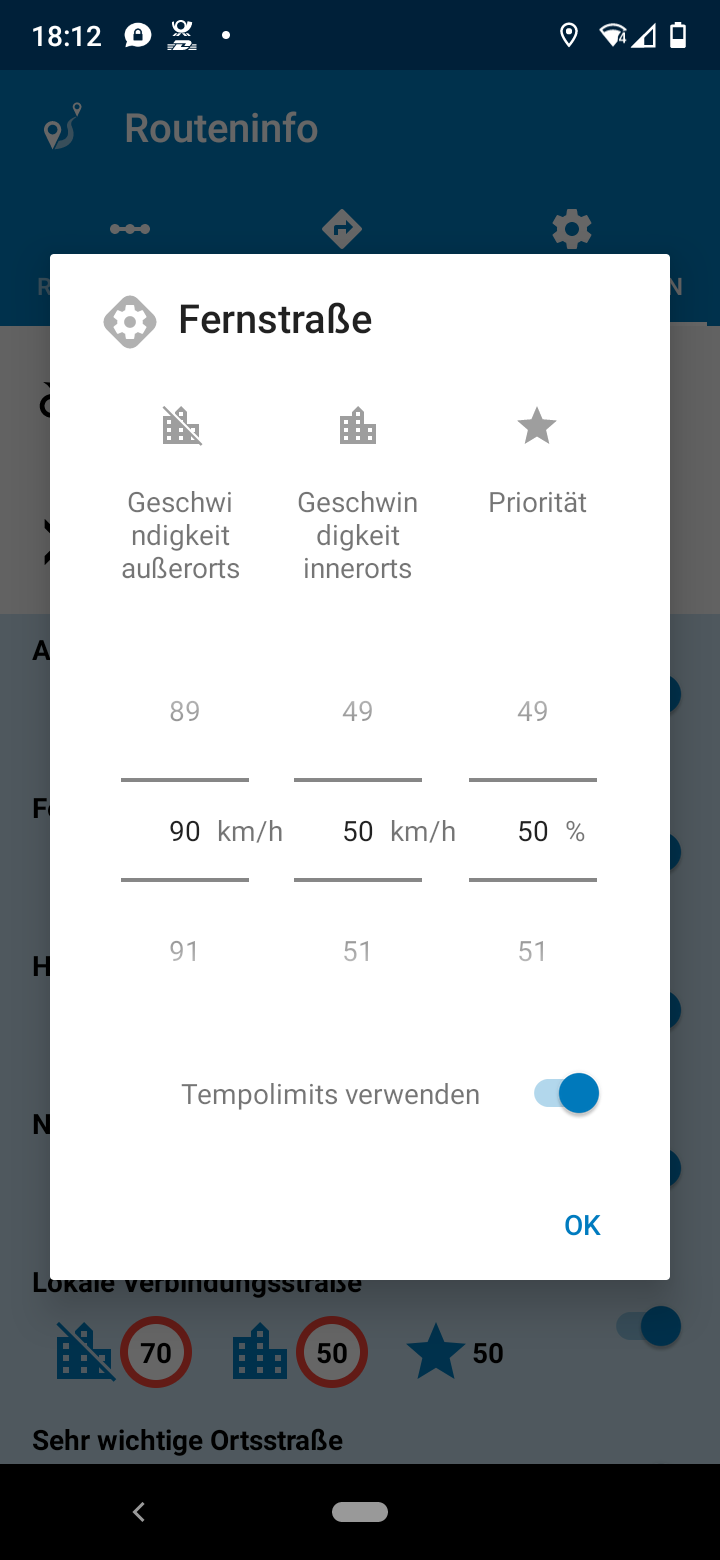Select 89 in the außerorts speed picker
This screenshot has height=1560, width=720.
185,711
